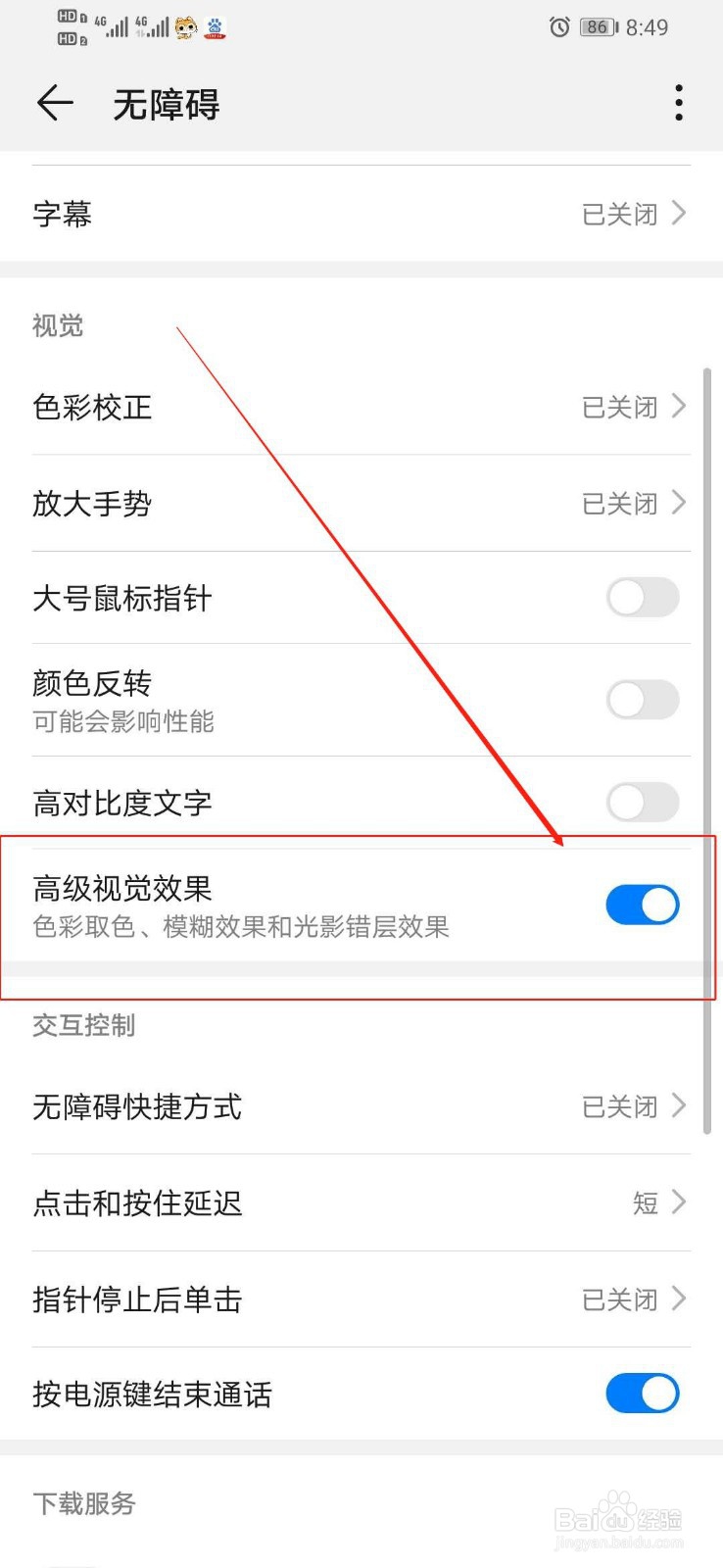This screenshot has width=723, height=1568.
Task: Tap the HD icon in the status bar
Action: [67, 27]
